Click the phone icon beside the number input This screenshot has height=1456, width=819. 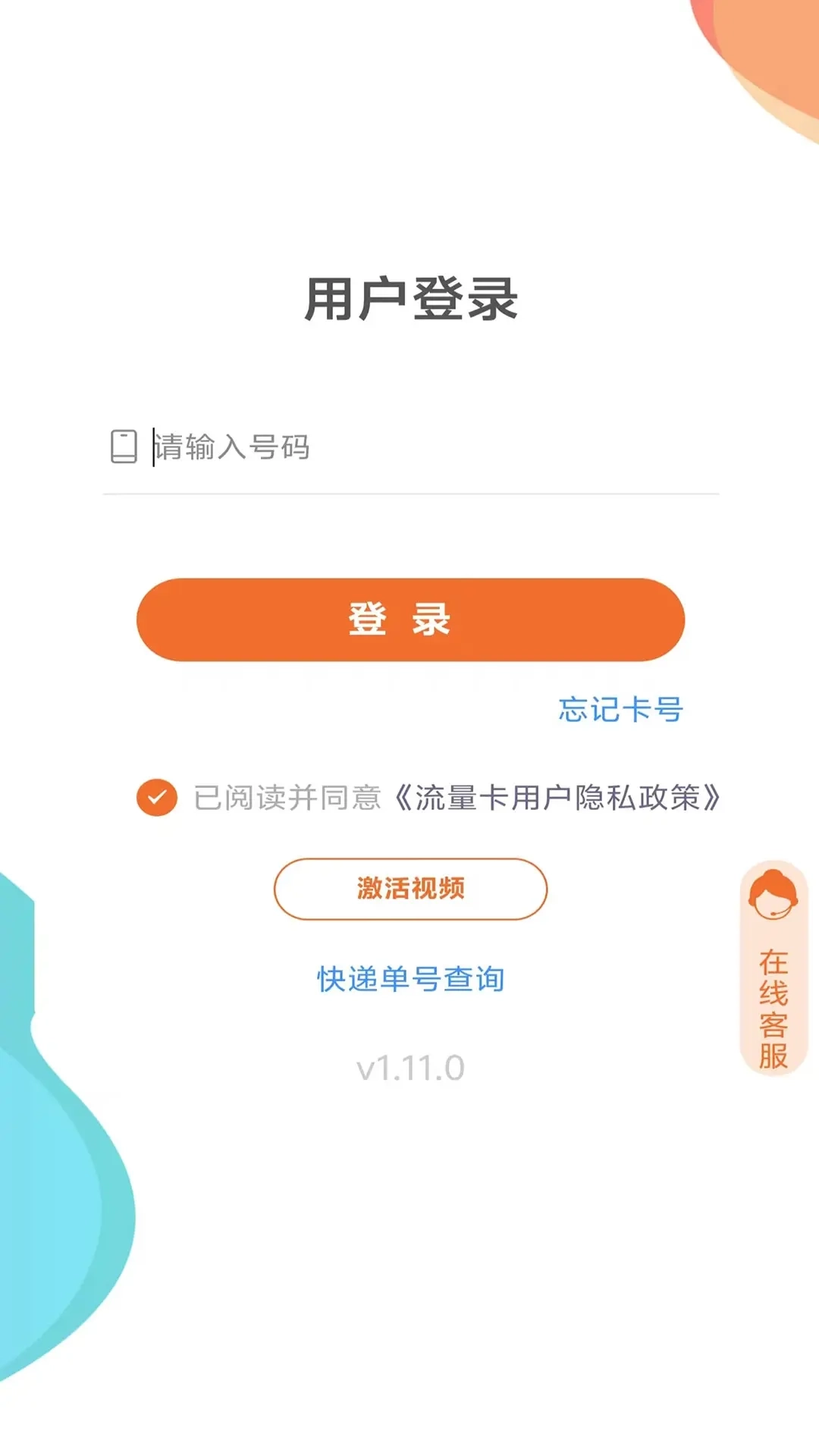click(x=124, y=447)
